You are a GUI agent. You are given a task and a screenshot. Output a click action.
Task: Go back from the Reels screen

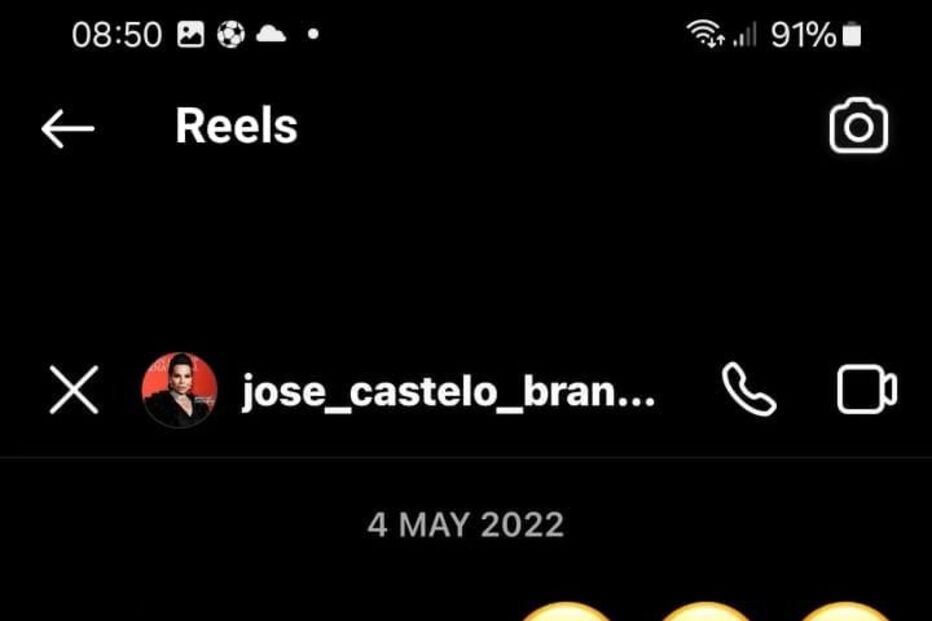coord(68,129)
